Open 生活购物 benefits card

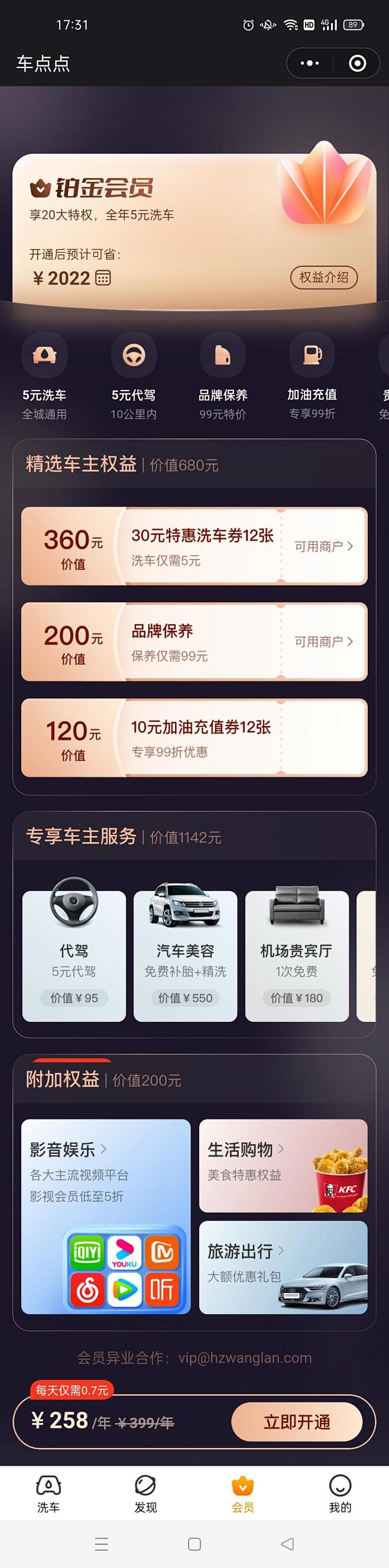[x=283, y=1166]
